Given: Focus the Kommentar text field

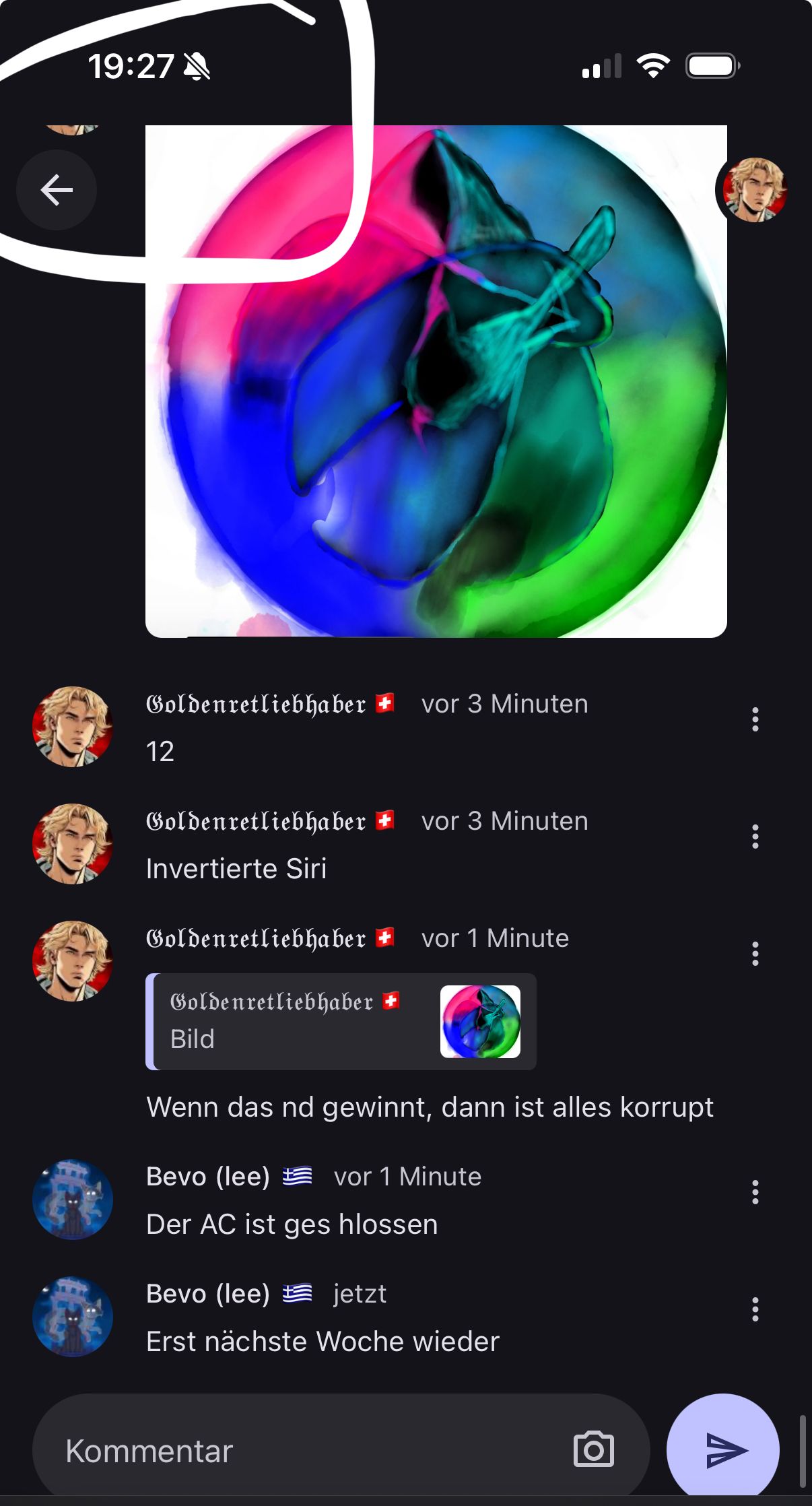Looking at the screenshot, I should click(303, 1451).
